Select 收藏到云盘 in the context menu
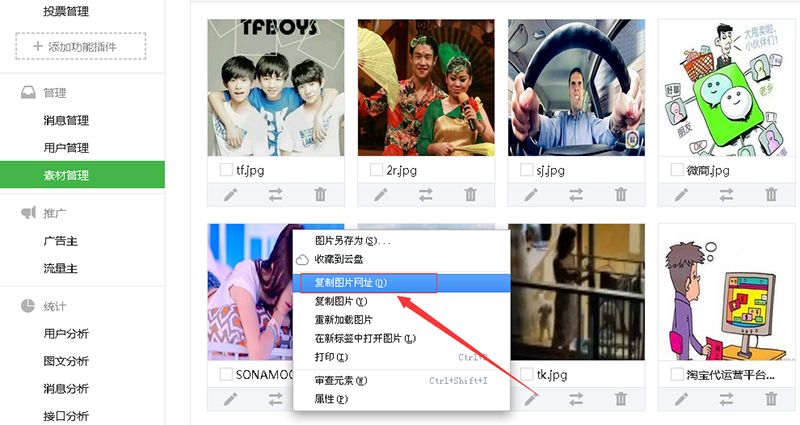The image size is (800, 425). [338, 259]
